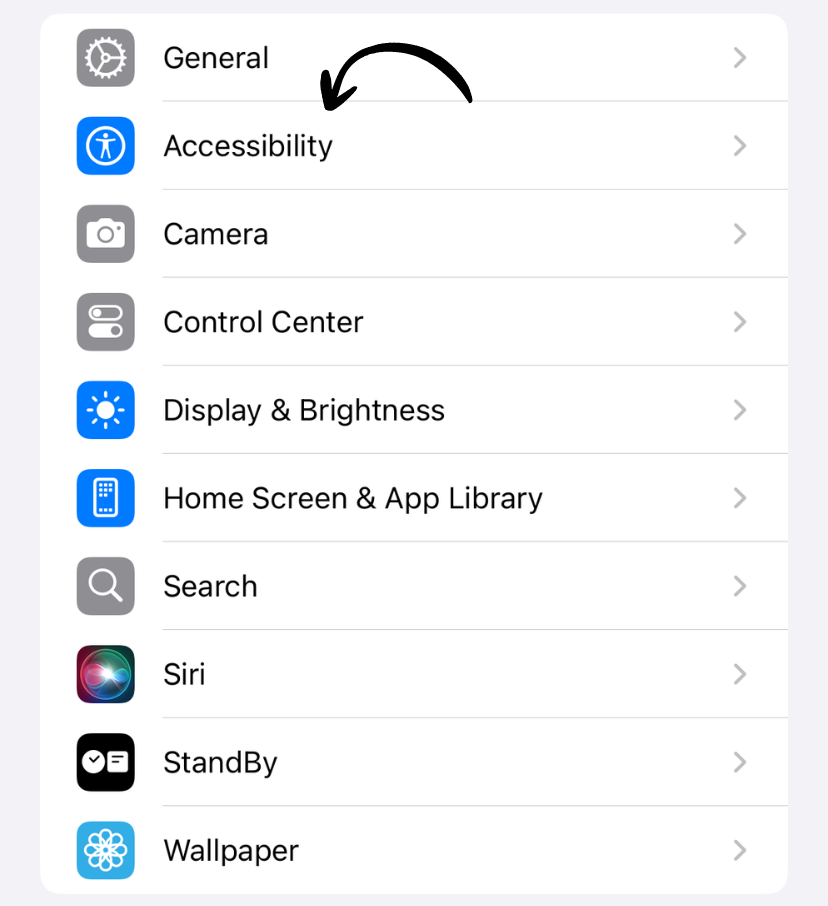Tap the General gear icon
Screen dimensions: 828x906
tap(105, 58)
